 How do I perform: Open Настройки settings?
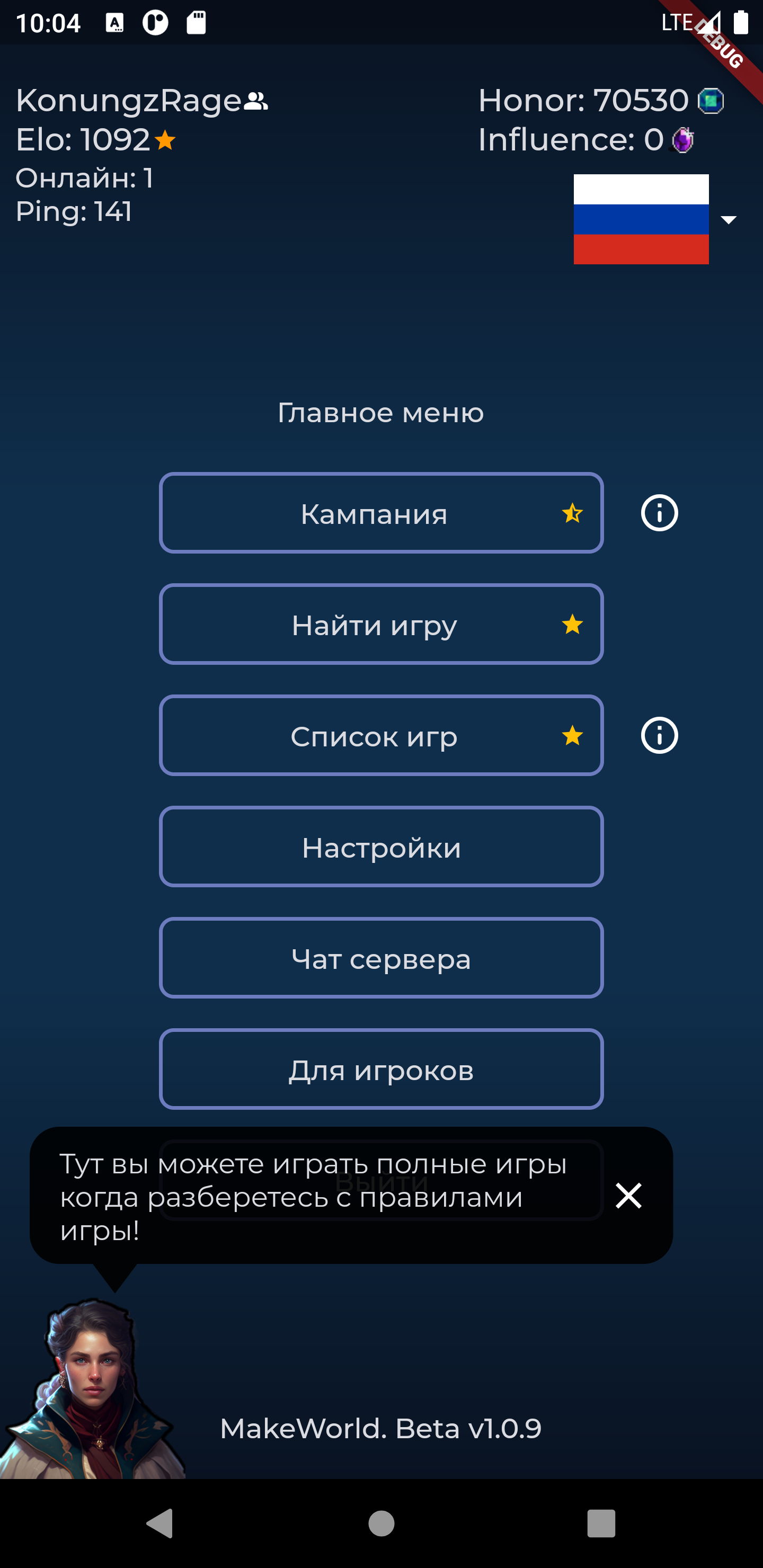tap(380, 847)
